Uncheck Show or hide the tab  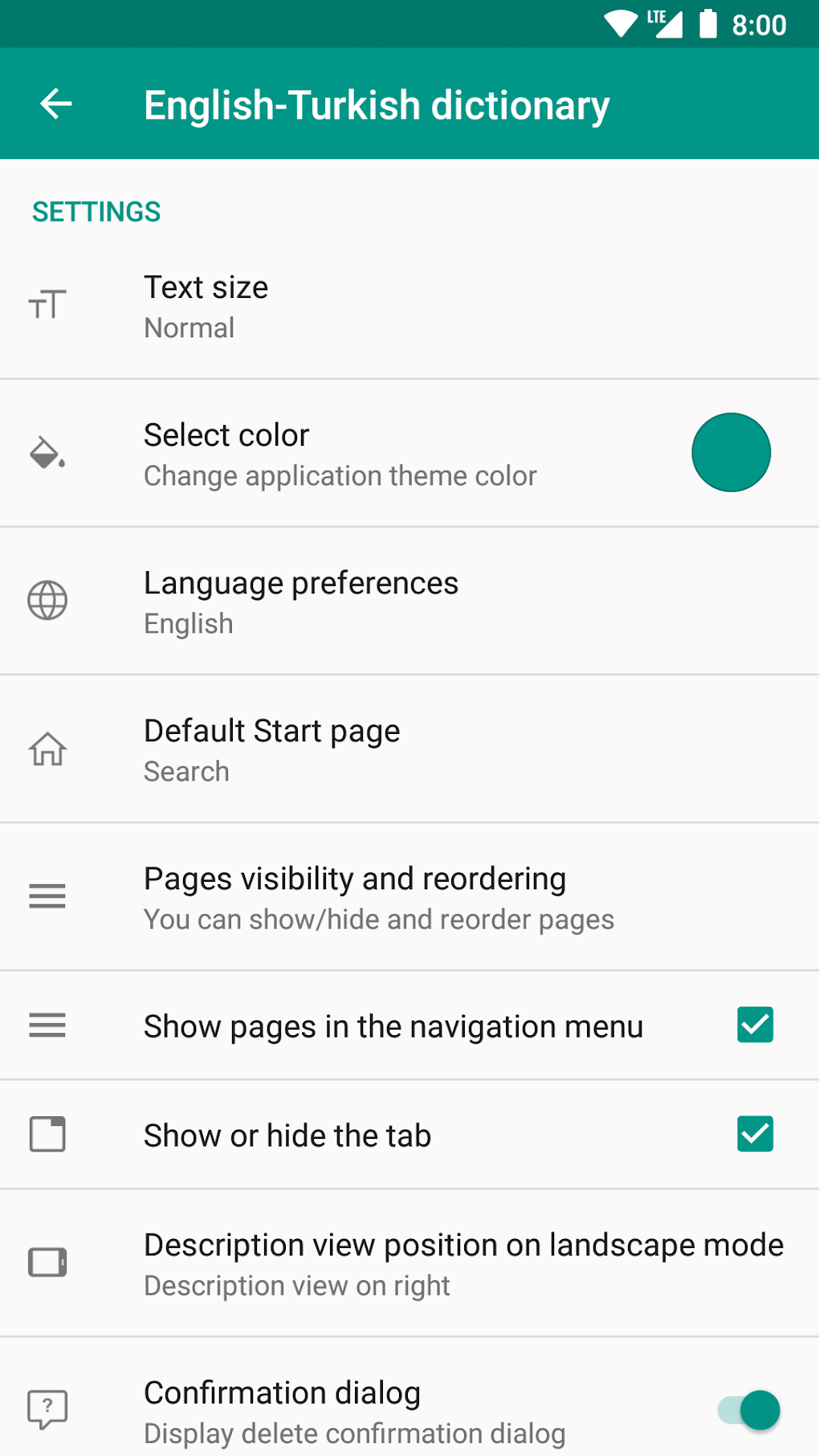753,1134
